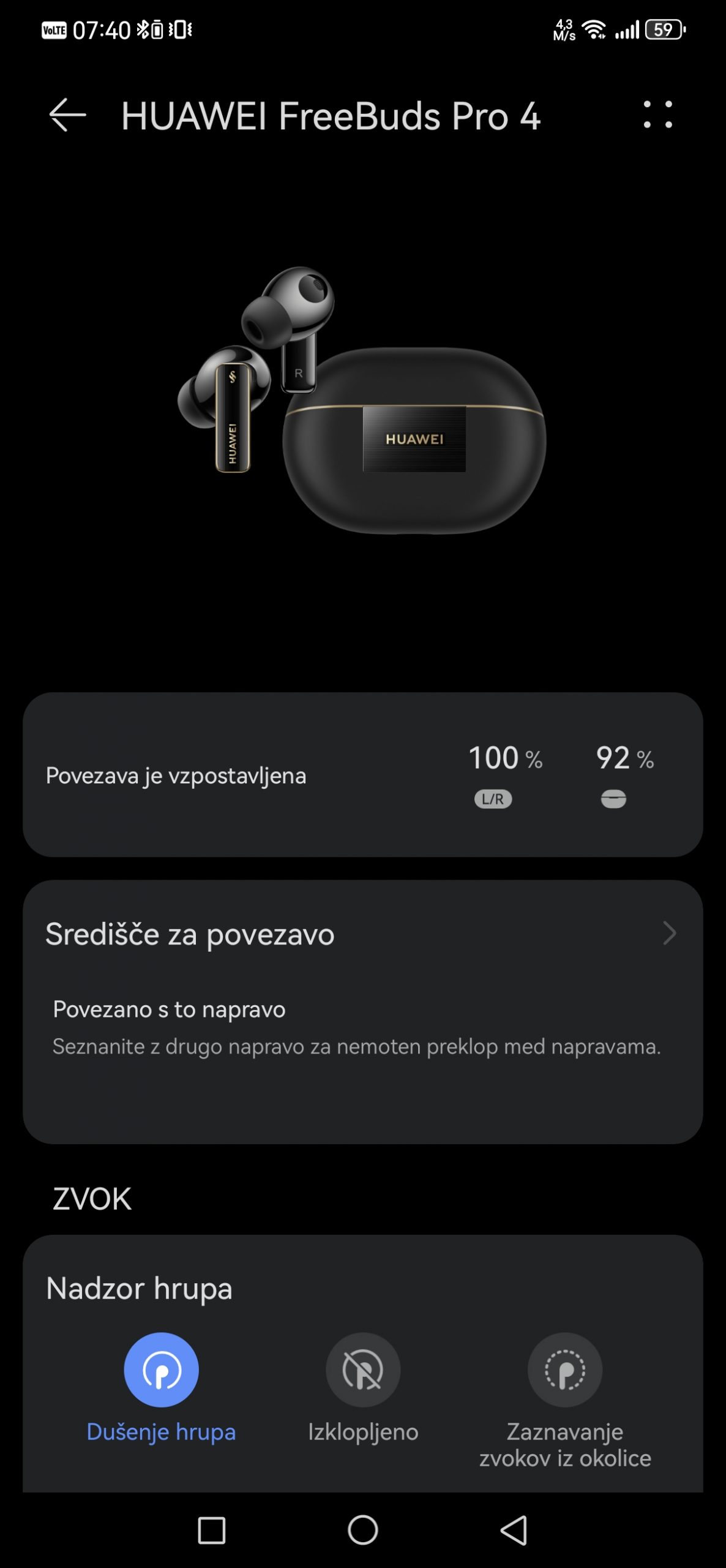Enable Zaznavanje zvokov iz okolice mode
The height and width of the screenshot is (1568, 726).
pyautogui.click(x=564, y=1370)
